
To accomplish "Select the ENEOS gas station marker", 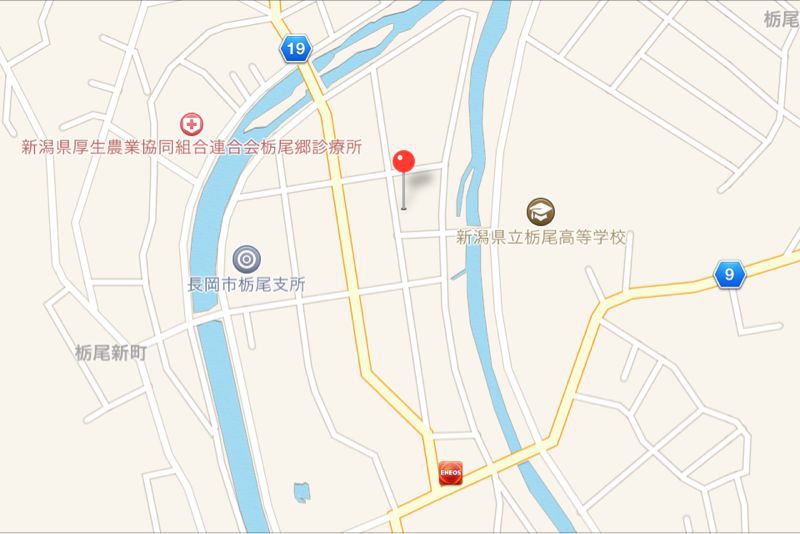I will [451, 472].
